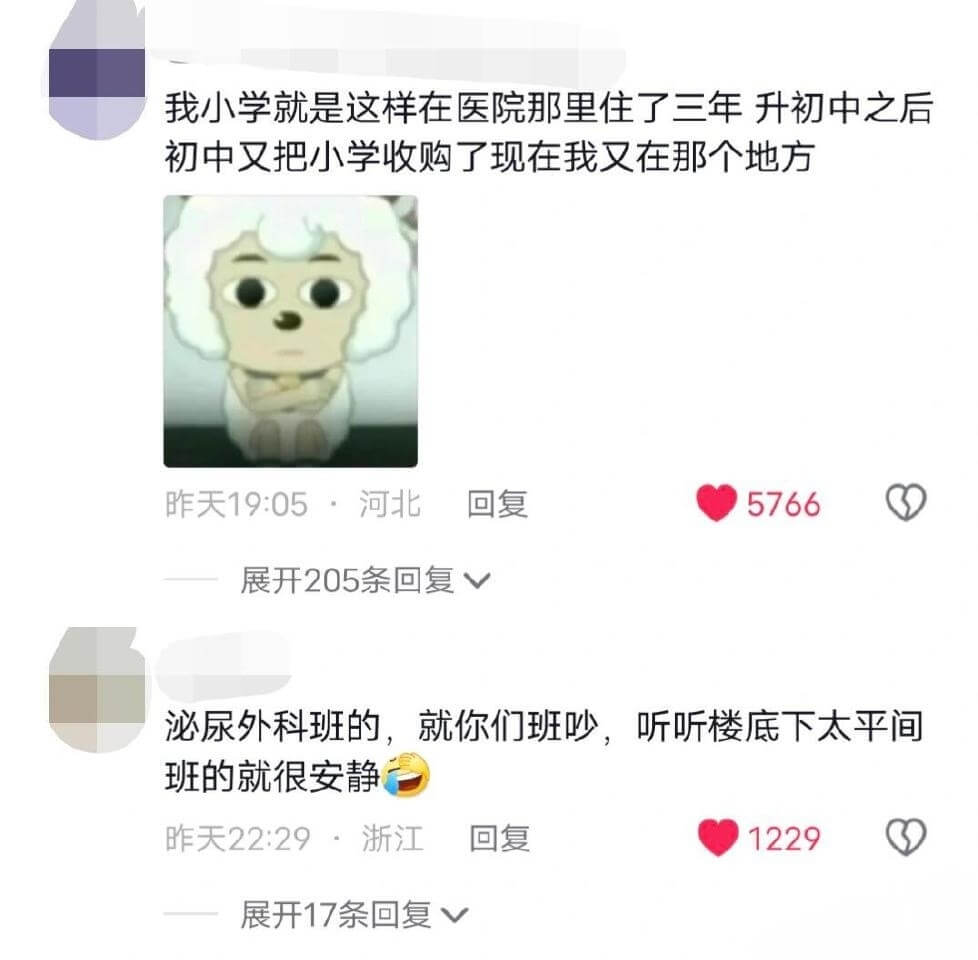Screen dimensions: 978x960
Task: Reply to the 河北 comment
Action: [x=497, y=504]
